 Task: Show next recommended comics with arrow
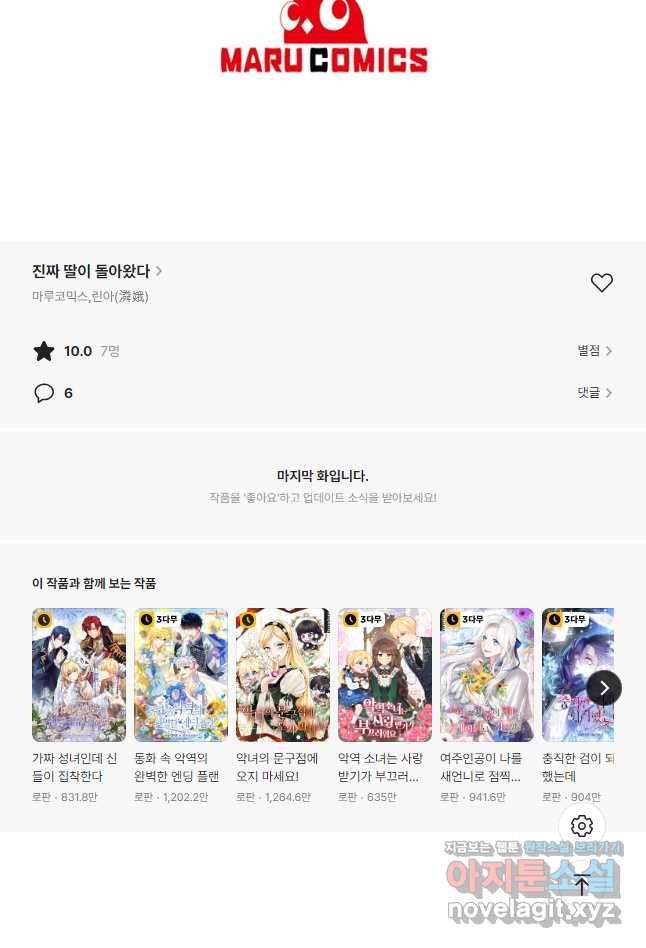coord(604,688)
